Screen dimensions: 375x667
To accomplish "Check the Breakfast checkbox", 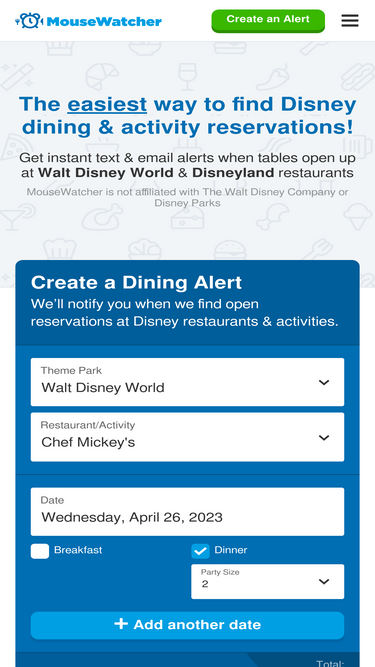I will click(x=40, y=551).
